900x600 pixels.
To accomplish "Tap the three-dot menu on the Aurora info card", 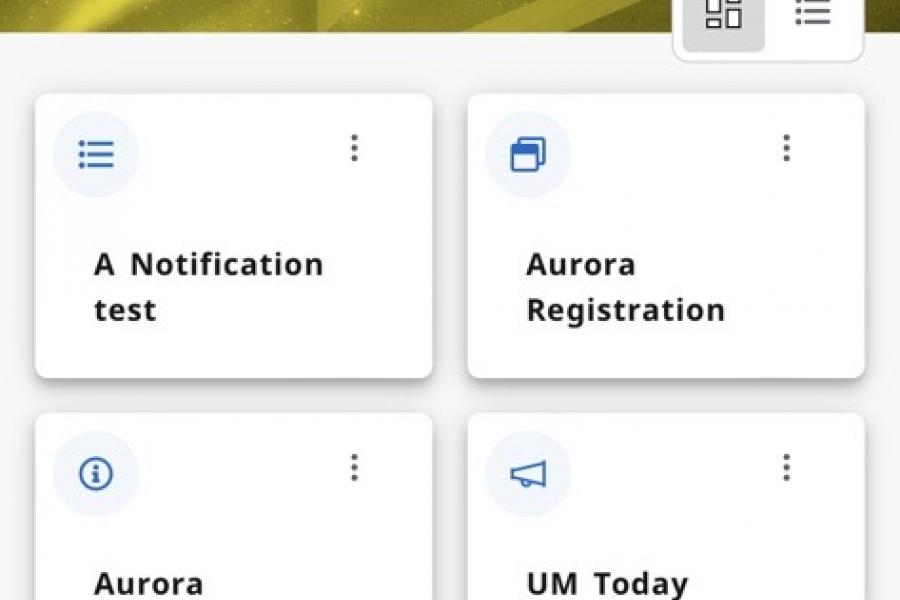I will click(x=354, y=467).
